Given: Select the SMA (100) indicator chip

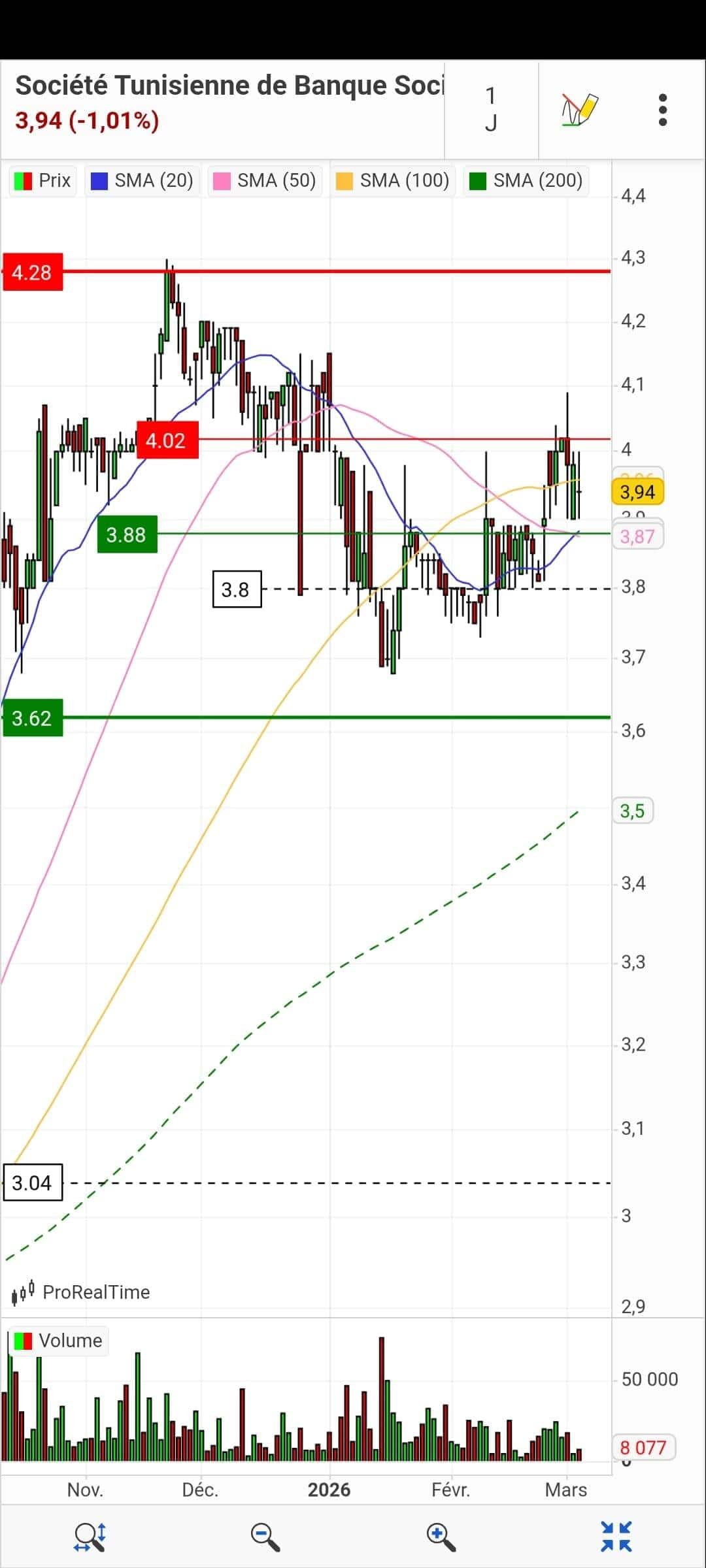Looking at the screenshot, I should pyautogui.click(x=392, y=181).
